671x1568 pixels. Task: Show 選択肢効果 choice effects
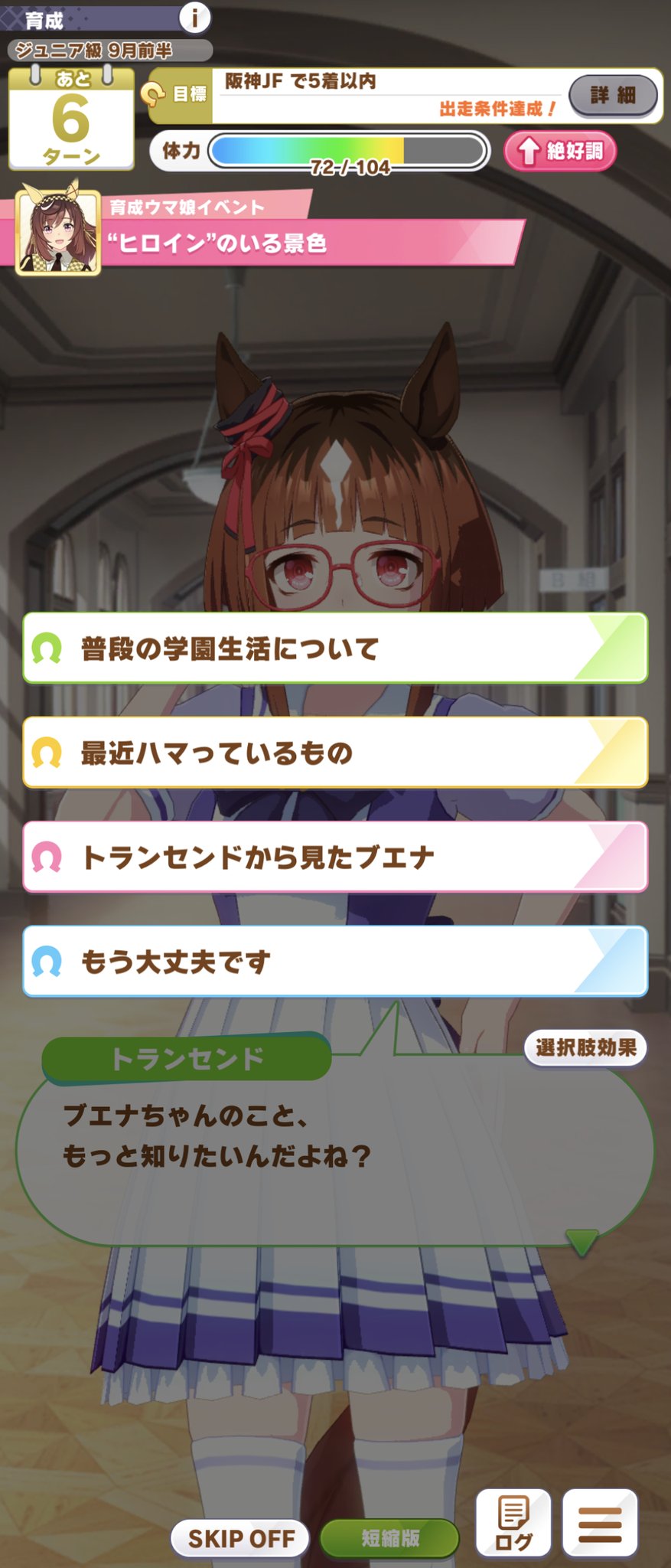pyautogui.click(x=585, y=1047)
